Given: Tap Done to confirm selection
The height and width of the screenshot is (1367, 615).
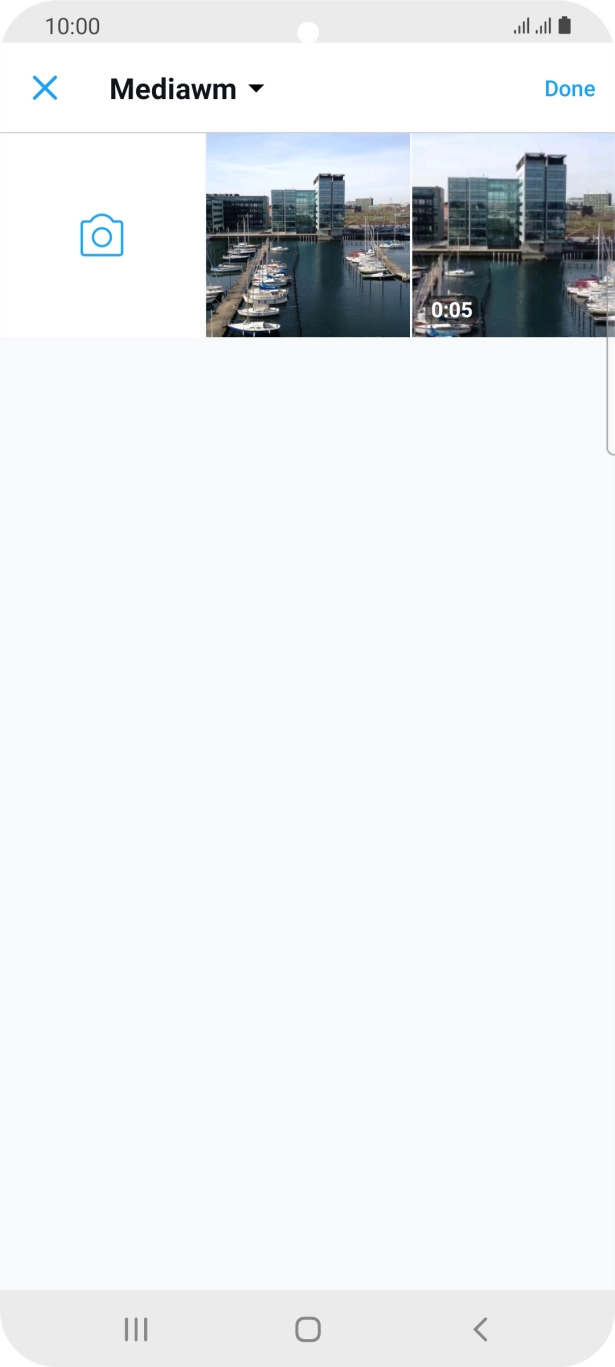Looking at the screenshot, I should tap(569, 88).
